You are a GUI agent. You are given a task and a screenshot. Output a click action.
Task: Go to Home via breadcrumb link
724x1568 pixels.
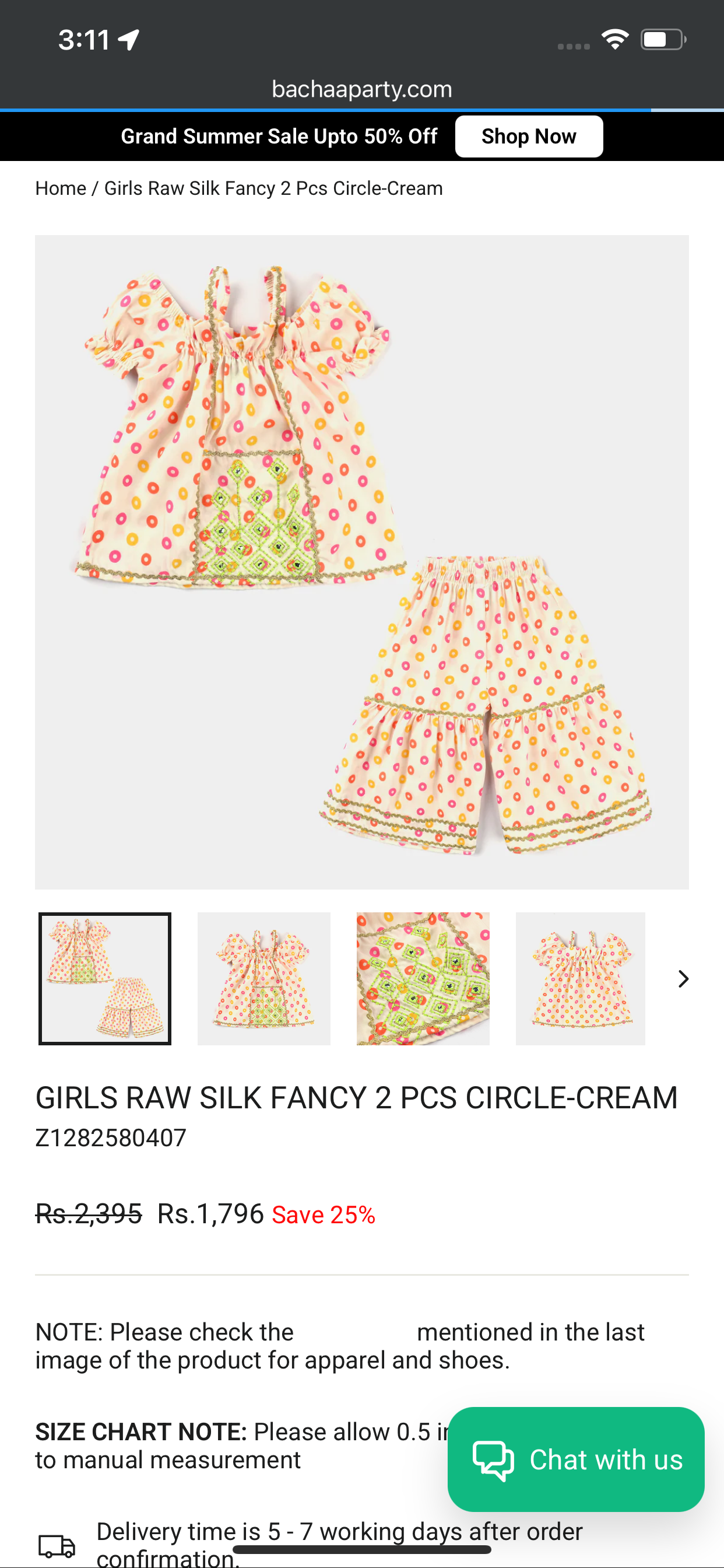click(x=60, y=188)
